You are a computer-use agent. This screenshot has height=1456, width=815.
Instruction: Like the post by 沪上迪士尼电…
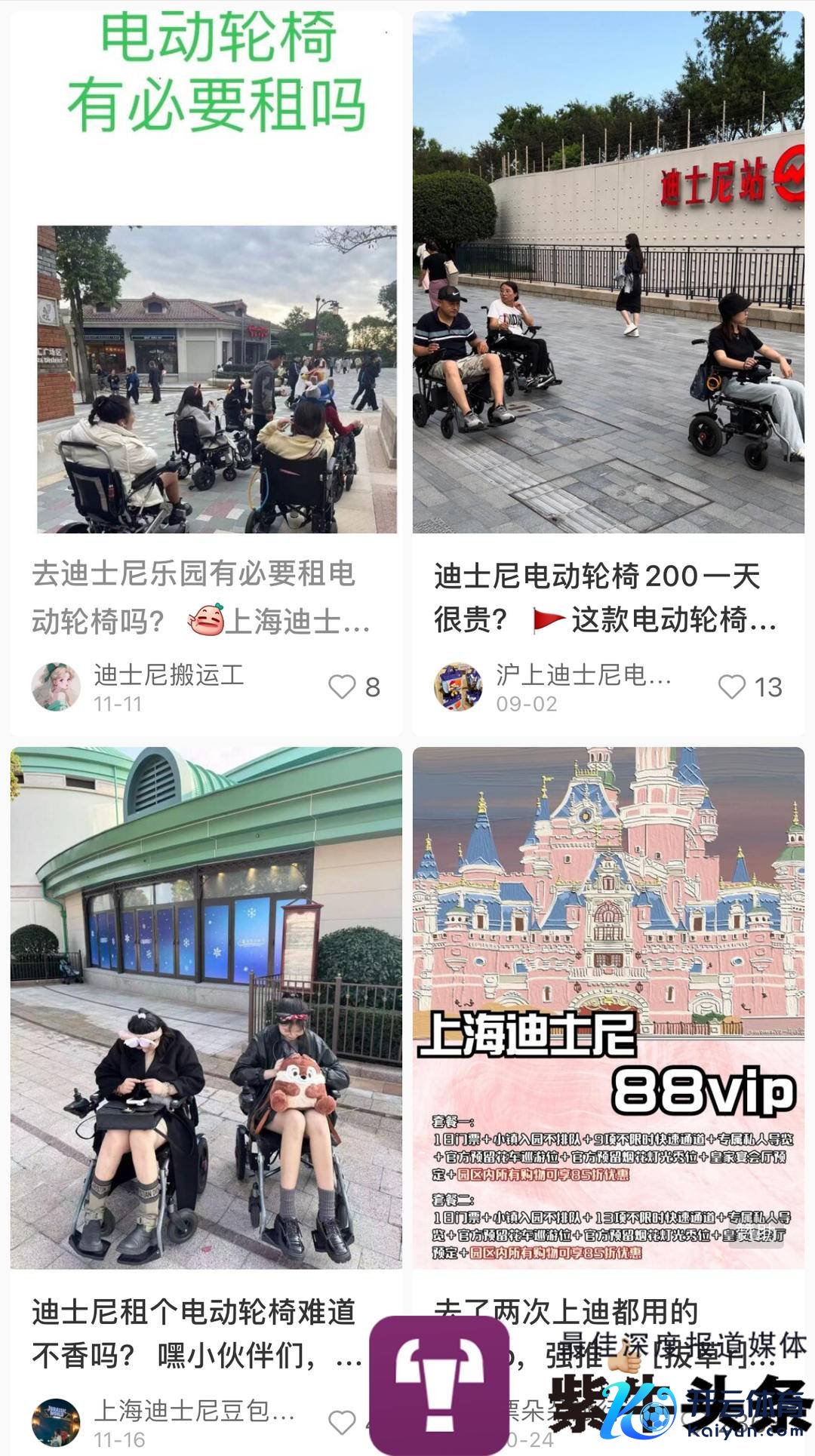pos(731,687)
